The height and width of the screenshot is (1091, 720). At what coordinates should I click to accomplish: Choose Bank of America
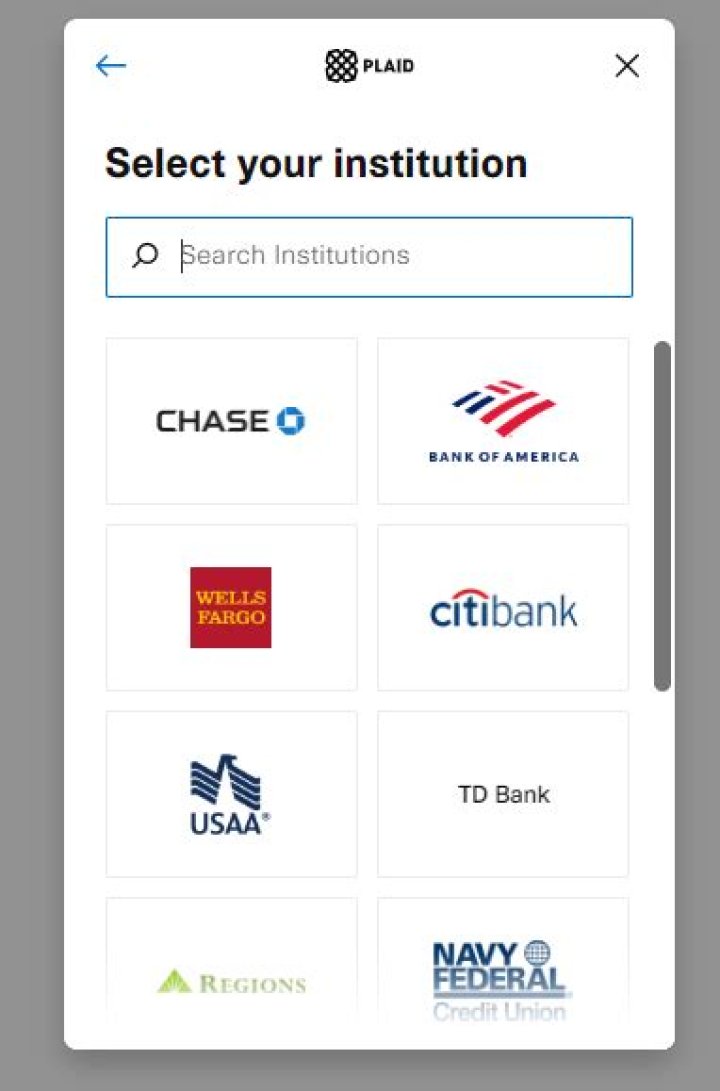pos(503,421)
